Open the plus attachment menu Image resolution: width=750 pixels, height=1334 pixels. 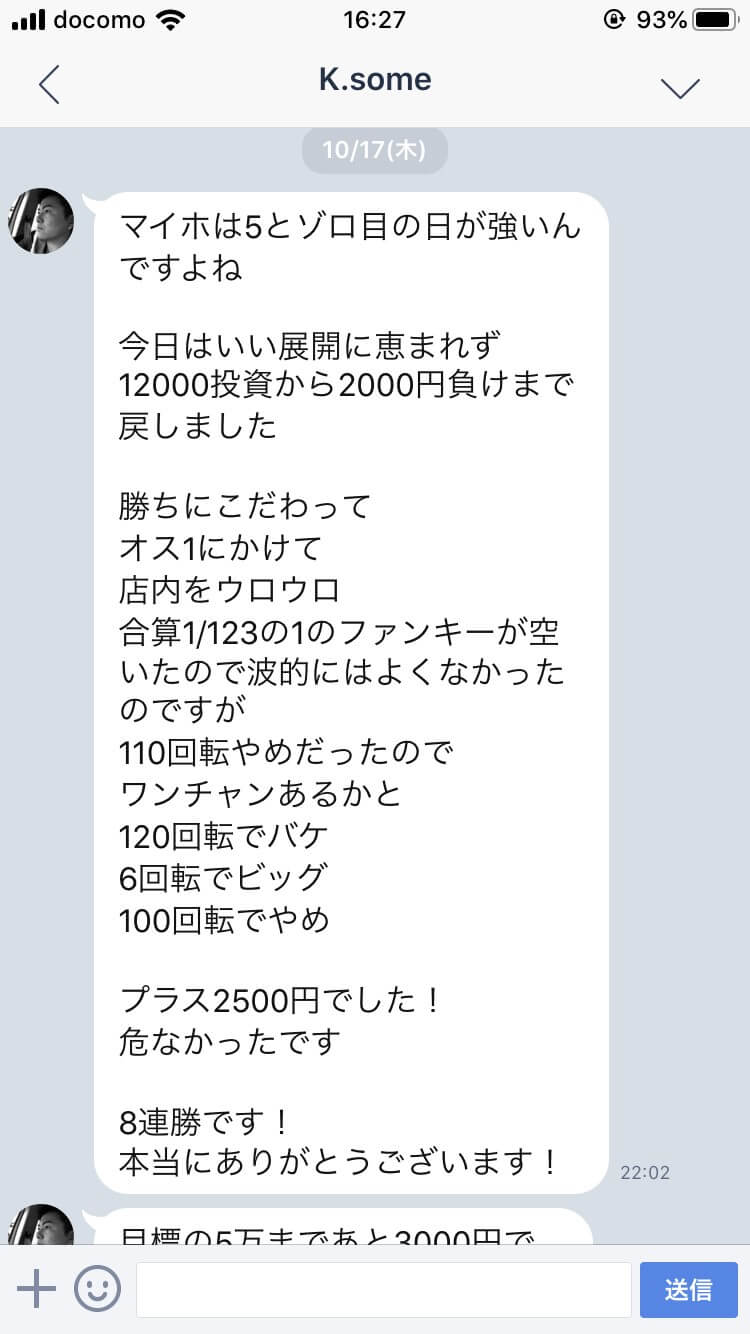pyautogui.click(x=37, y=1289)
